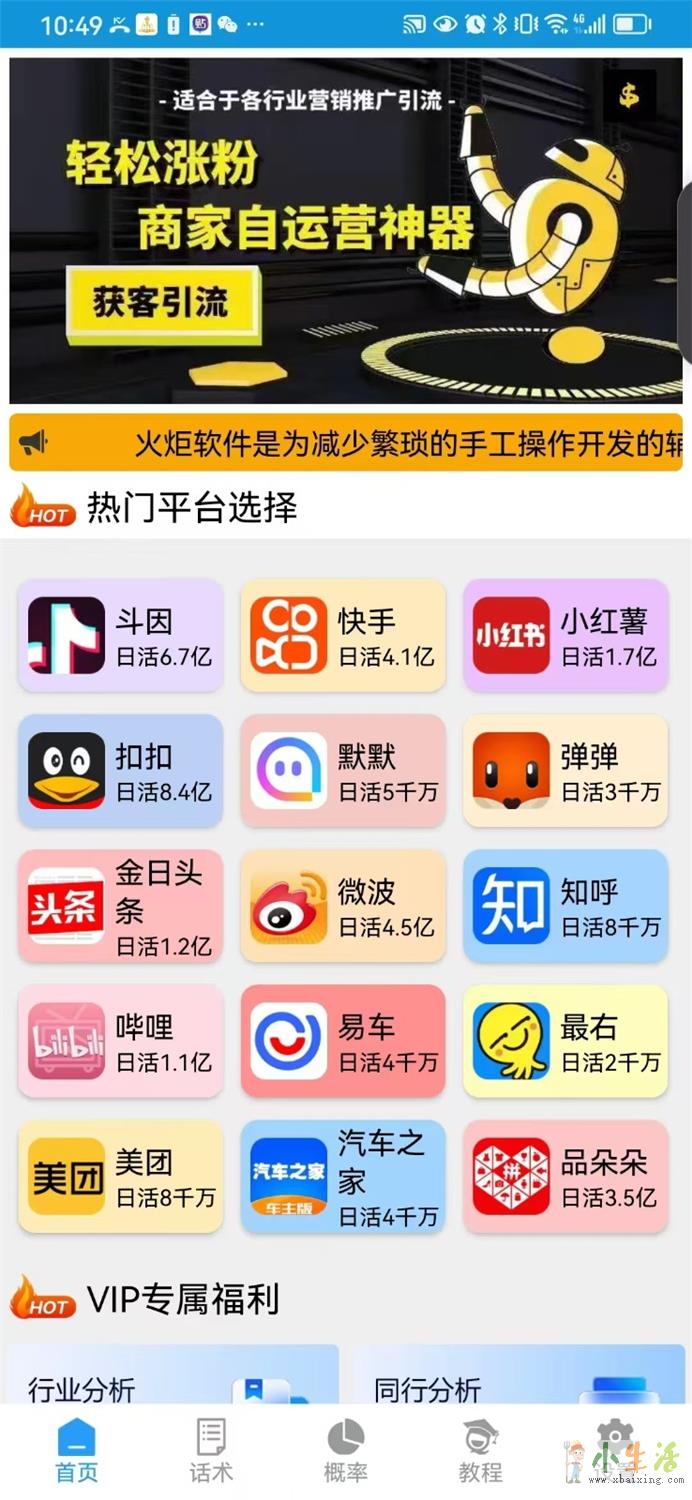Screen dimensions: 692x1500
Task: Switch to the 话术 tab
Action: pos(211,1452)
